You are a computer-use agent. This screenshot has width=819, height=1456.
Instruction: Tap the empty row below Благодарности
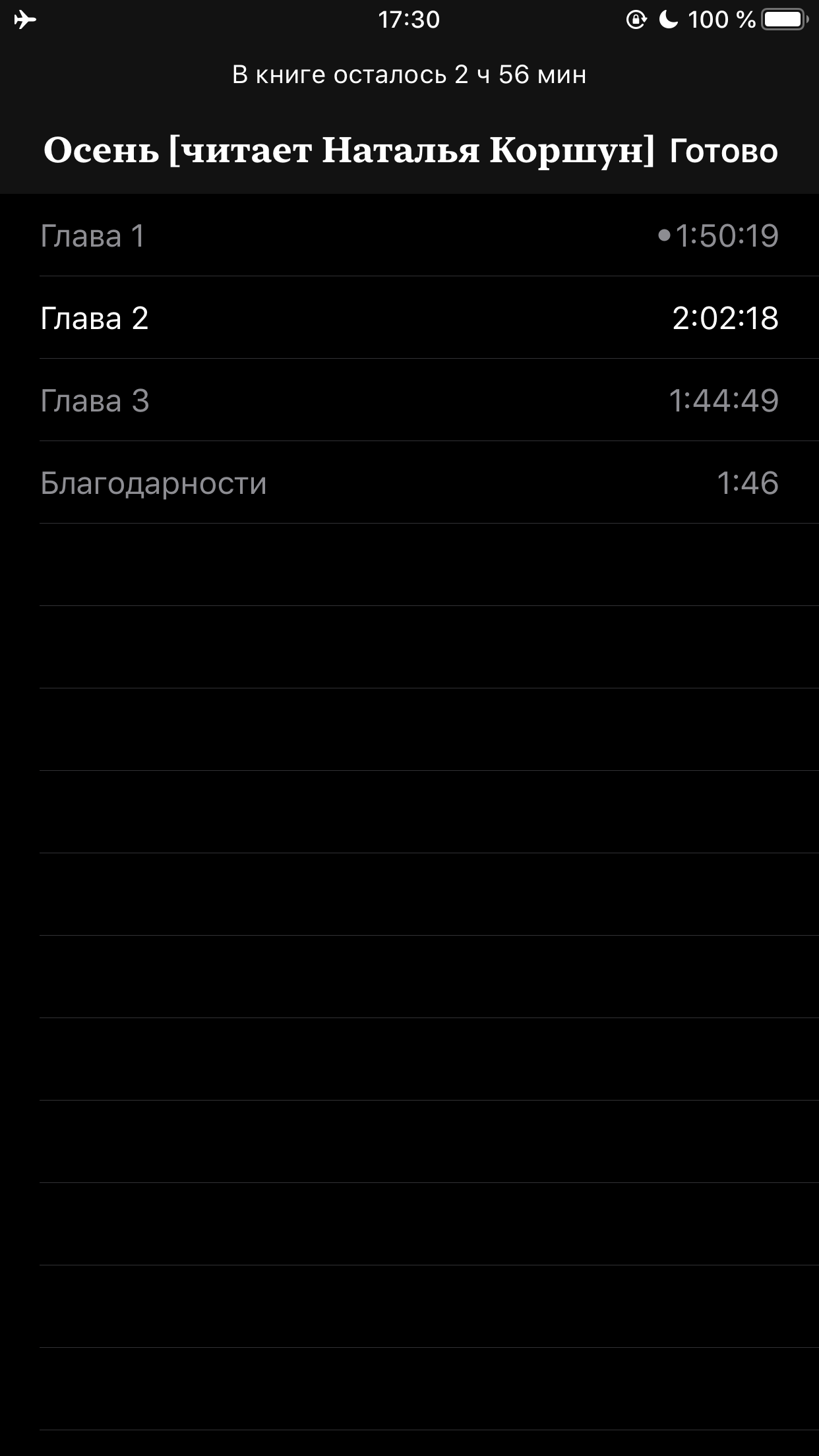[x=409, y=564]
